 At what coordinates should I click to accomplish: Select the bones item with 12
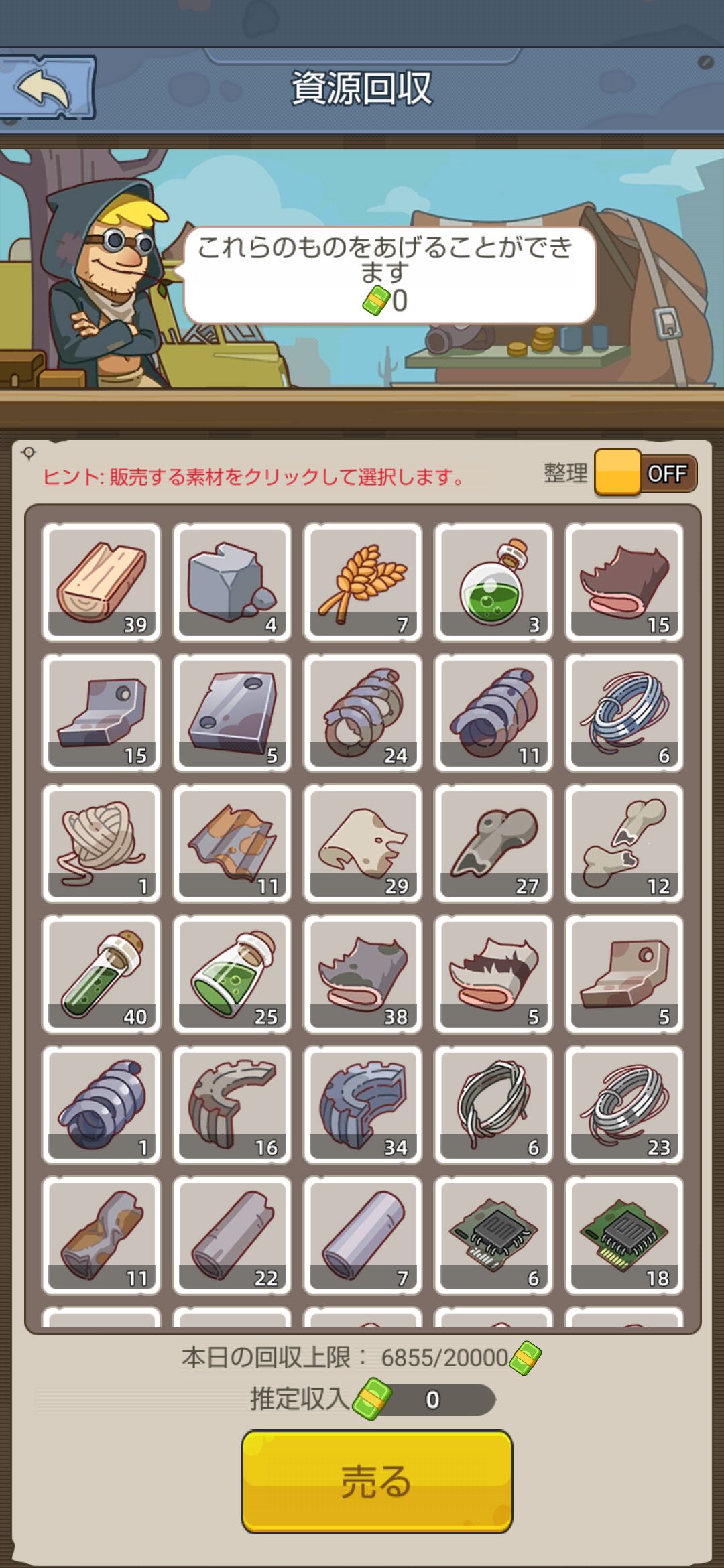(624, 843)
